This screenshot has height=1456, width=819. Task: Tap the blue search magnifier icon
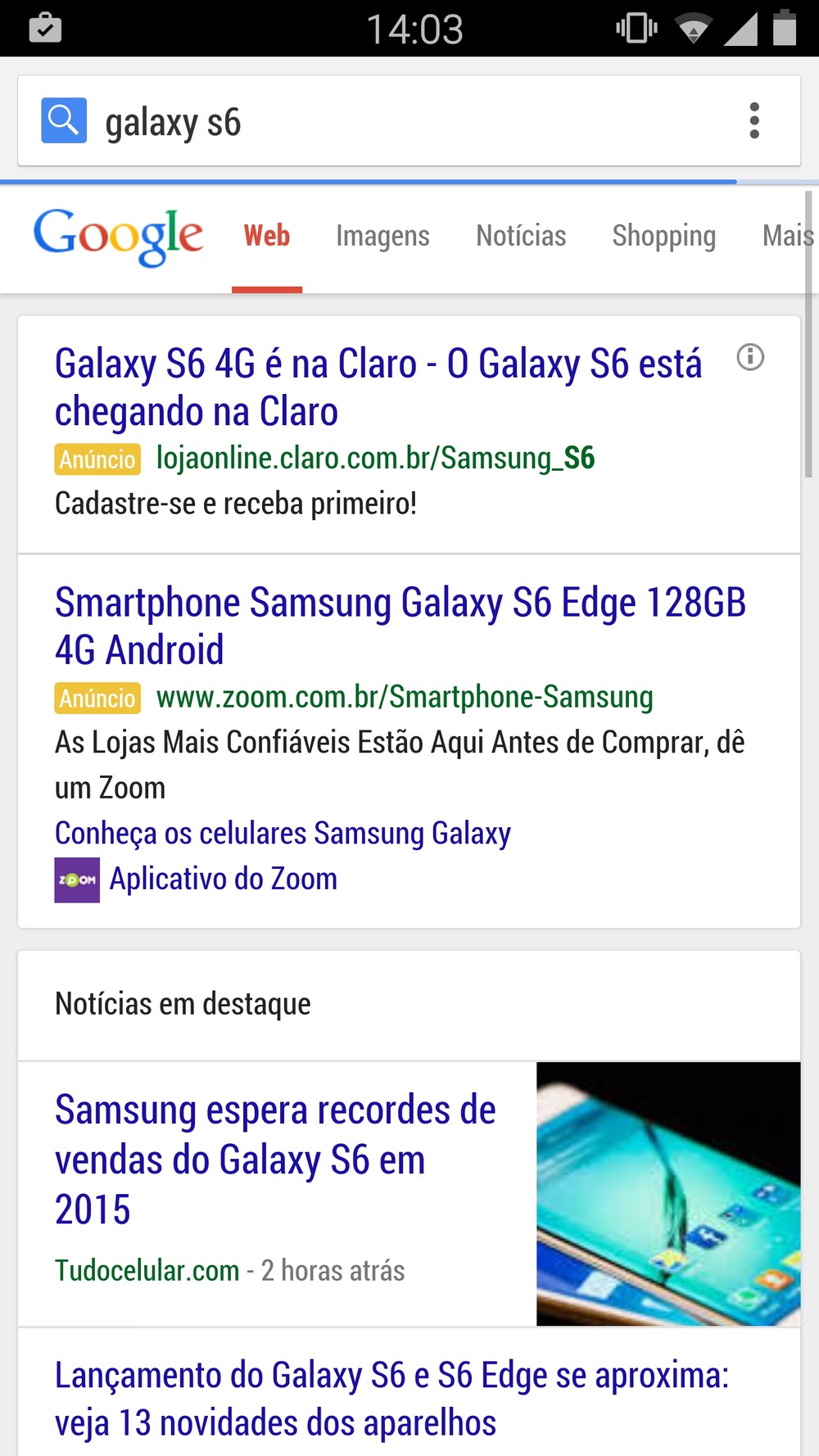[64, 120]
